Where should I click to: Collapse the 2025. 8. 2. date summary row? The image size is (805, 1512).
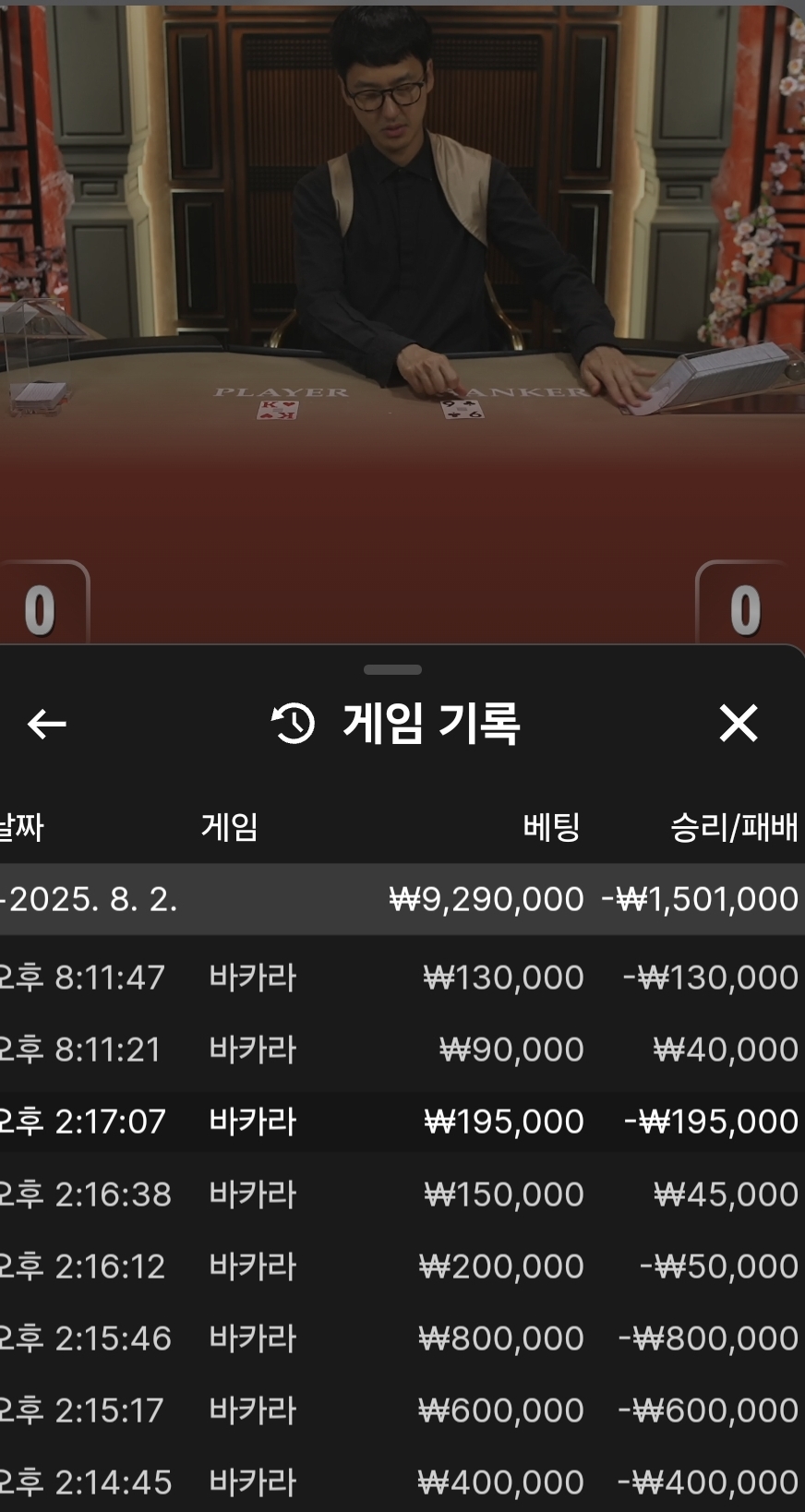pos(402,899)
